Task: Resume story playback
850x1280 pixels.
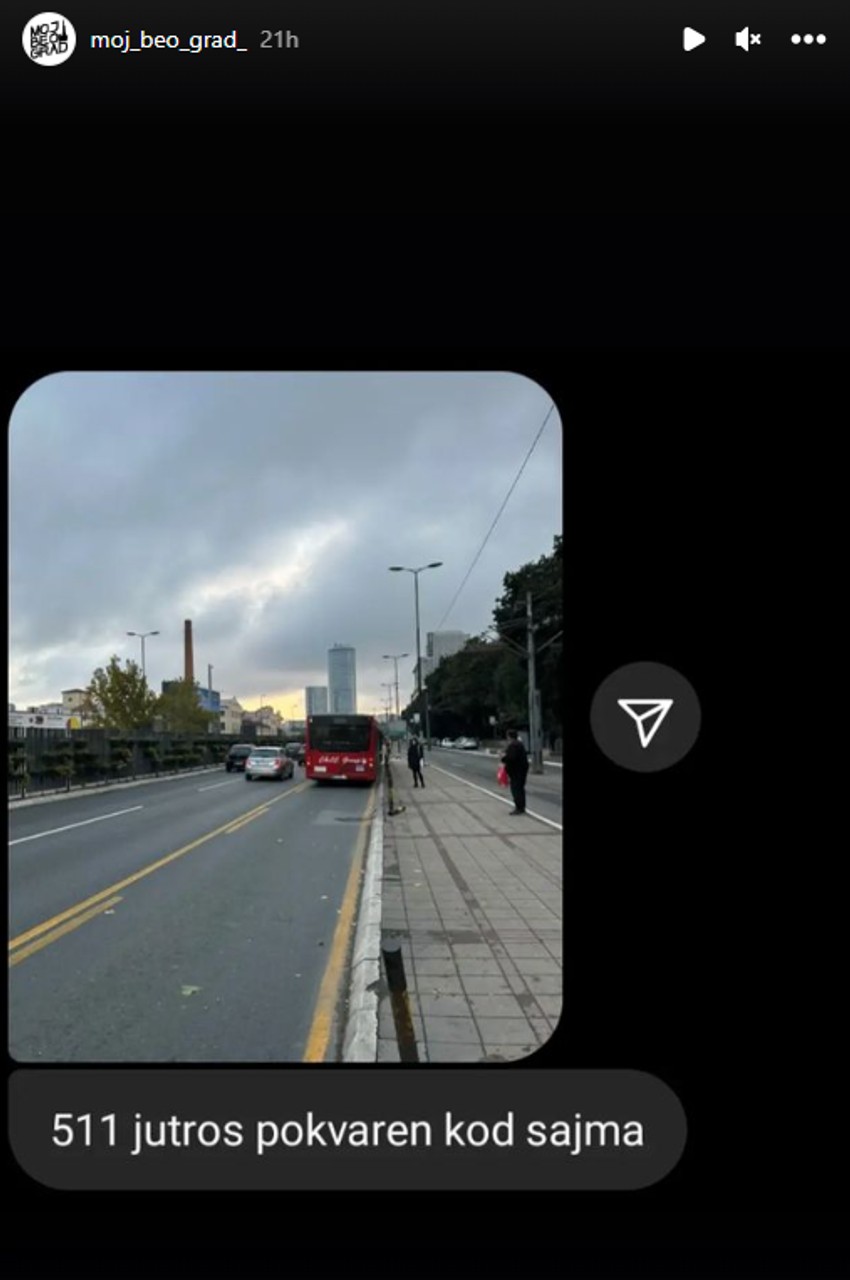Action: [x=693, y=40]
